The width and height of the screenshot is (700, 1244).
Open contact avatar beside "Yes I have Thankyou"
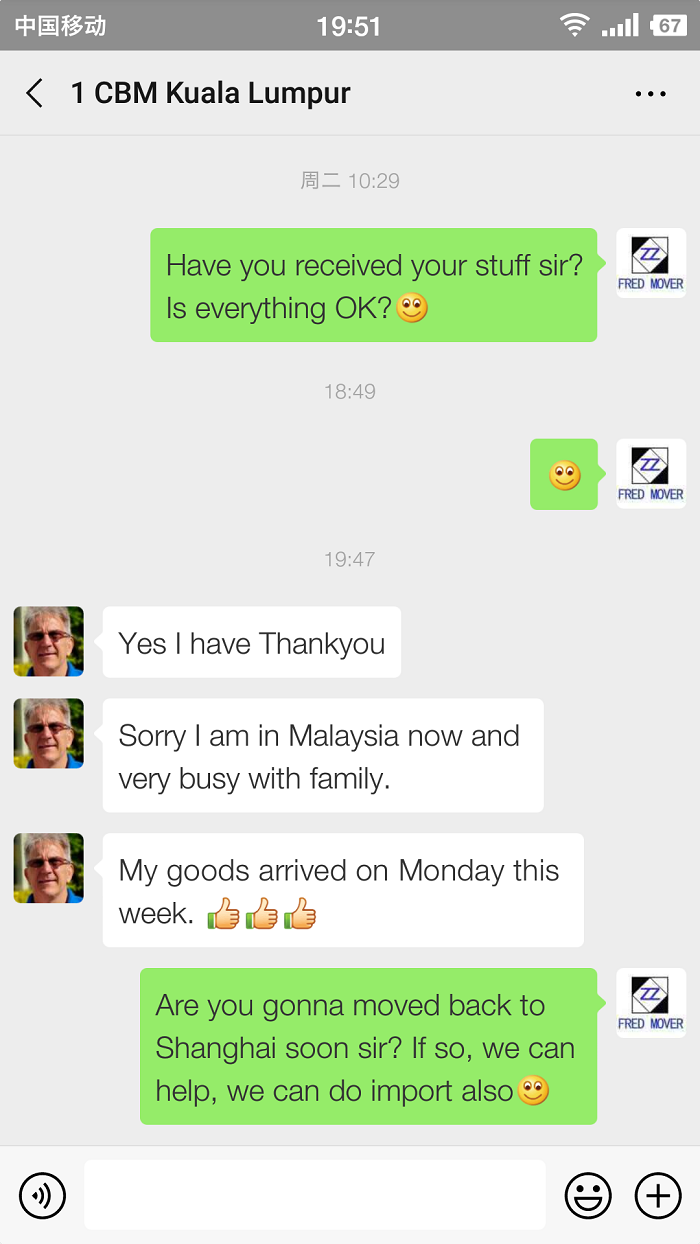point(49,641)
